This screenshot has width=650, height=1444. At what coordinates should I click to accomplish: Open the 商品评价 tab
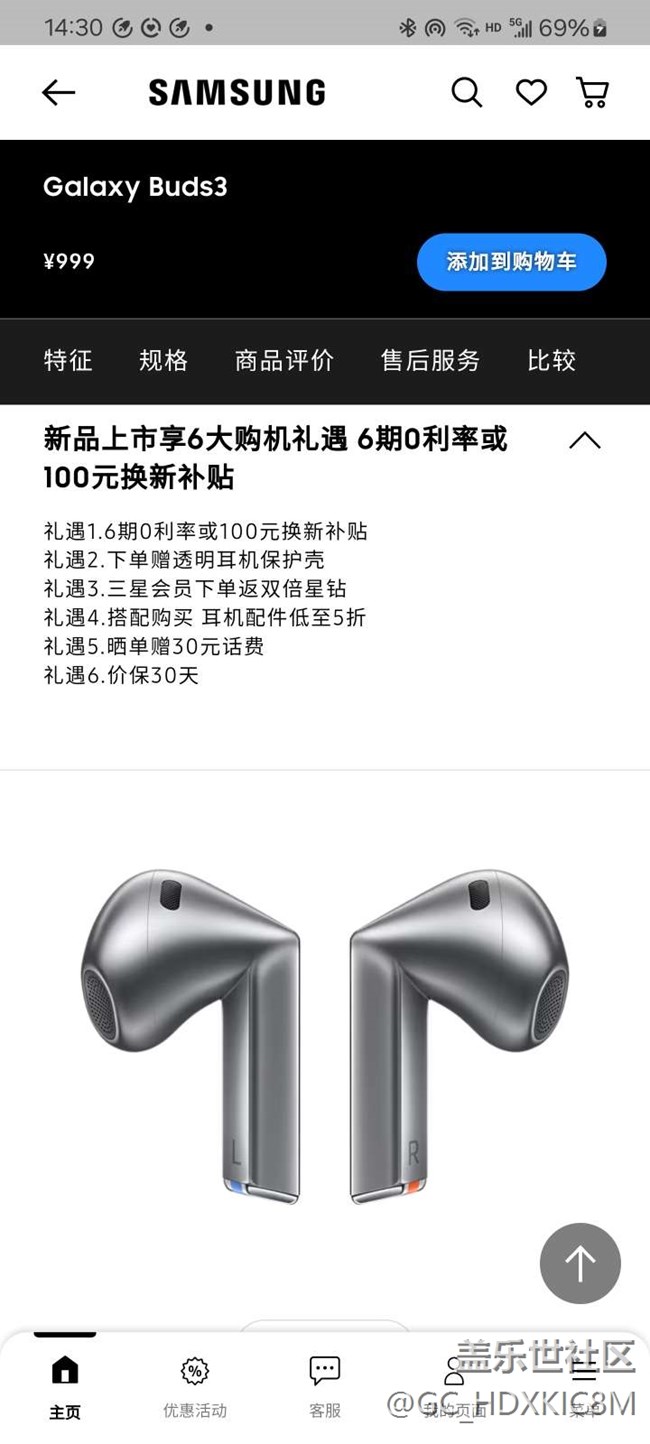tap(284, 361)
